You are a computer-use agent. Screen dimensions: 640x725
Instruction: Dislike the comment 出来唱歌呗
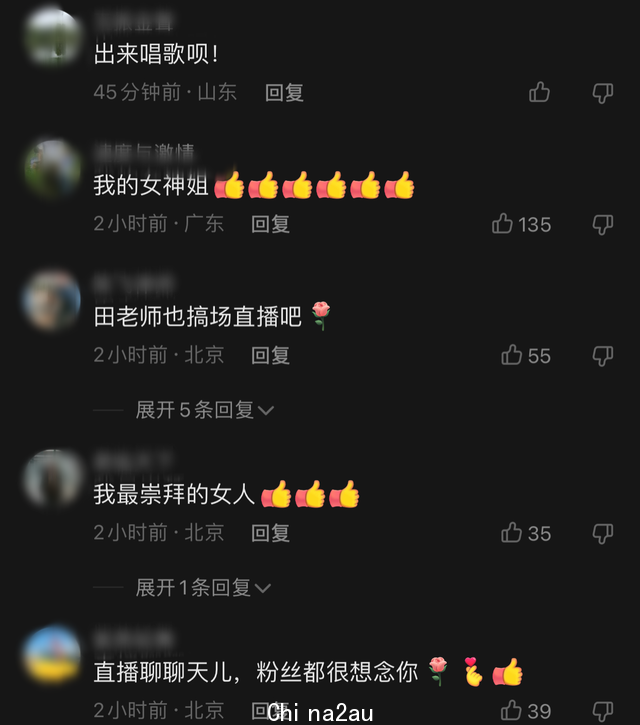[603, 93]
